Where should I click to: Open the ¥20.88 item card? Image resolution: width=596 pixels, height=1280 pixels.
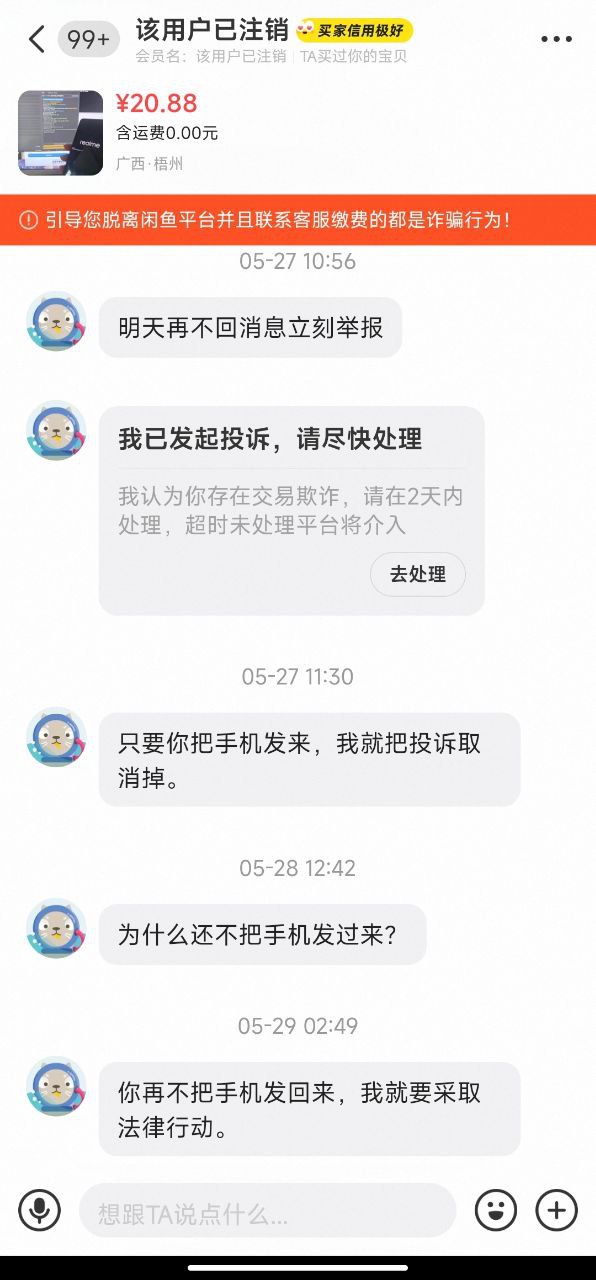(298, 133)
